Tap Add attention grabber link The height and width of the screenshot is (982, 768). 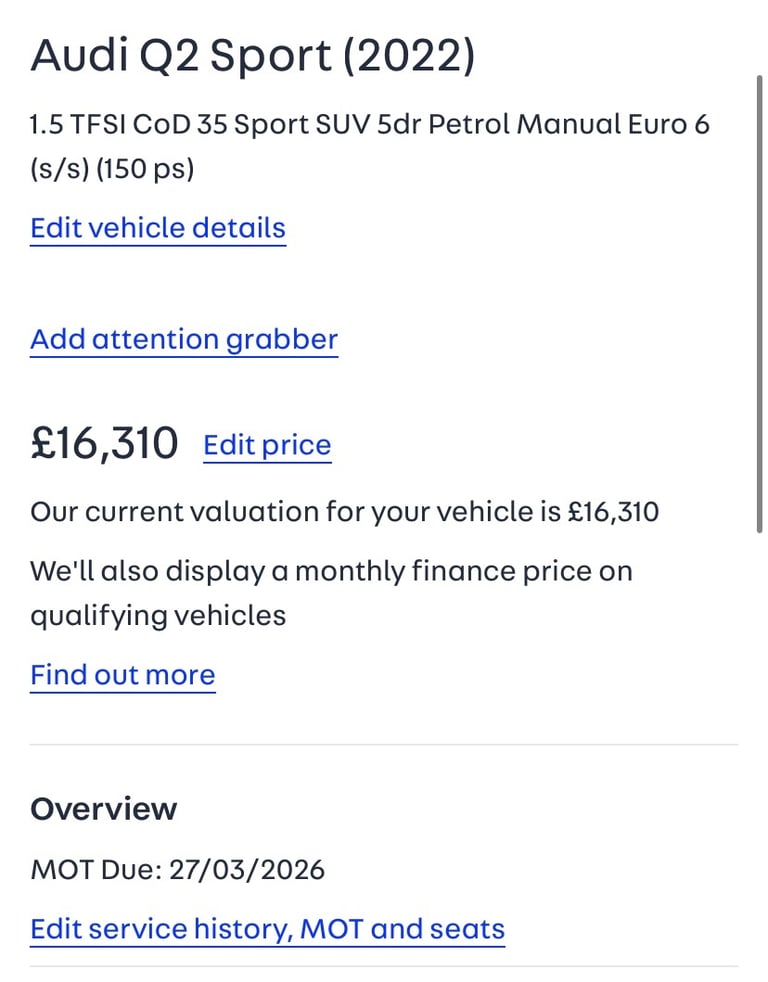pyautogui.click(x=184, y=340)
